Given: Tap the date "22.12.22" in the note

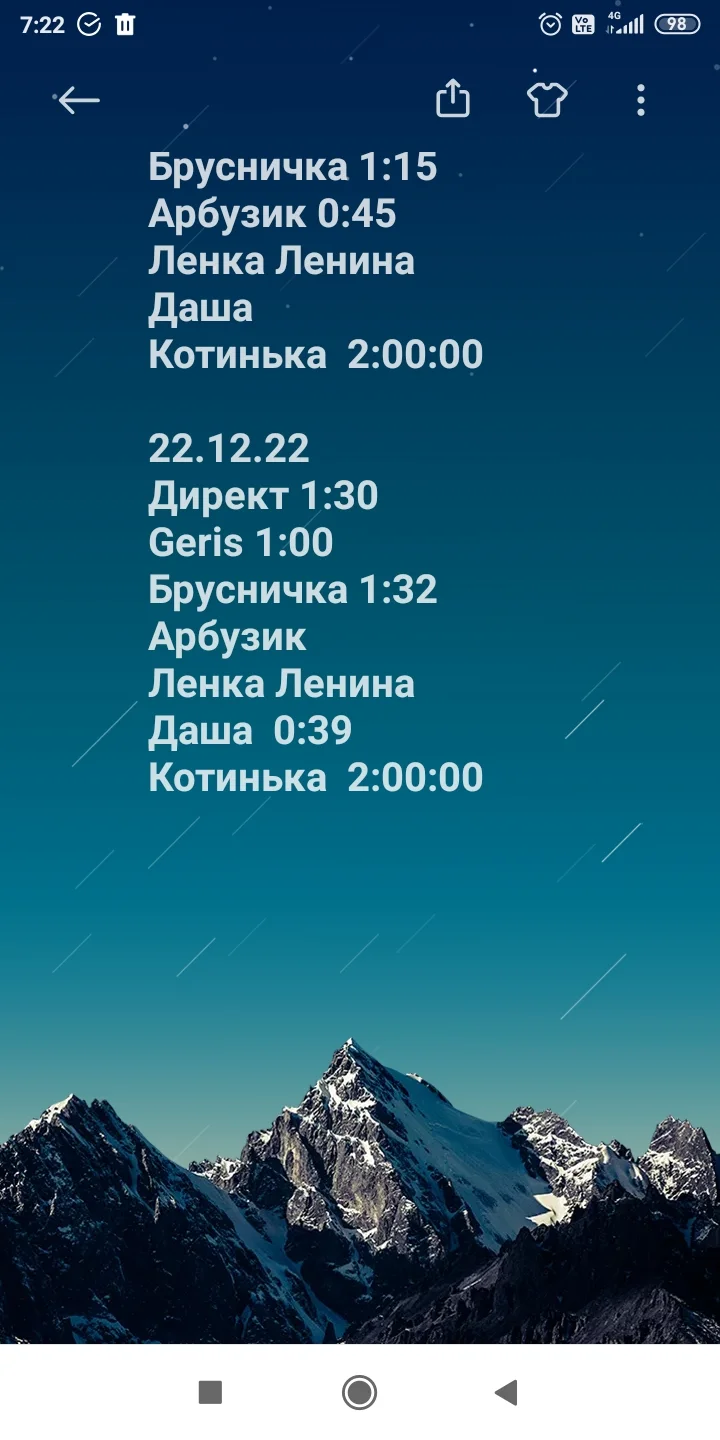Looking at the screenshot, I should 228,448.
